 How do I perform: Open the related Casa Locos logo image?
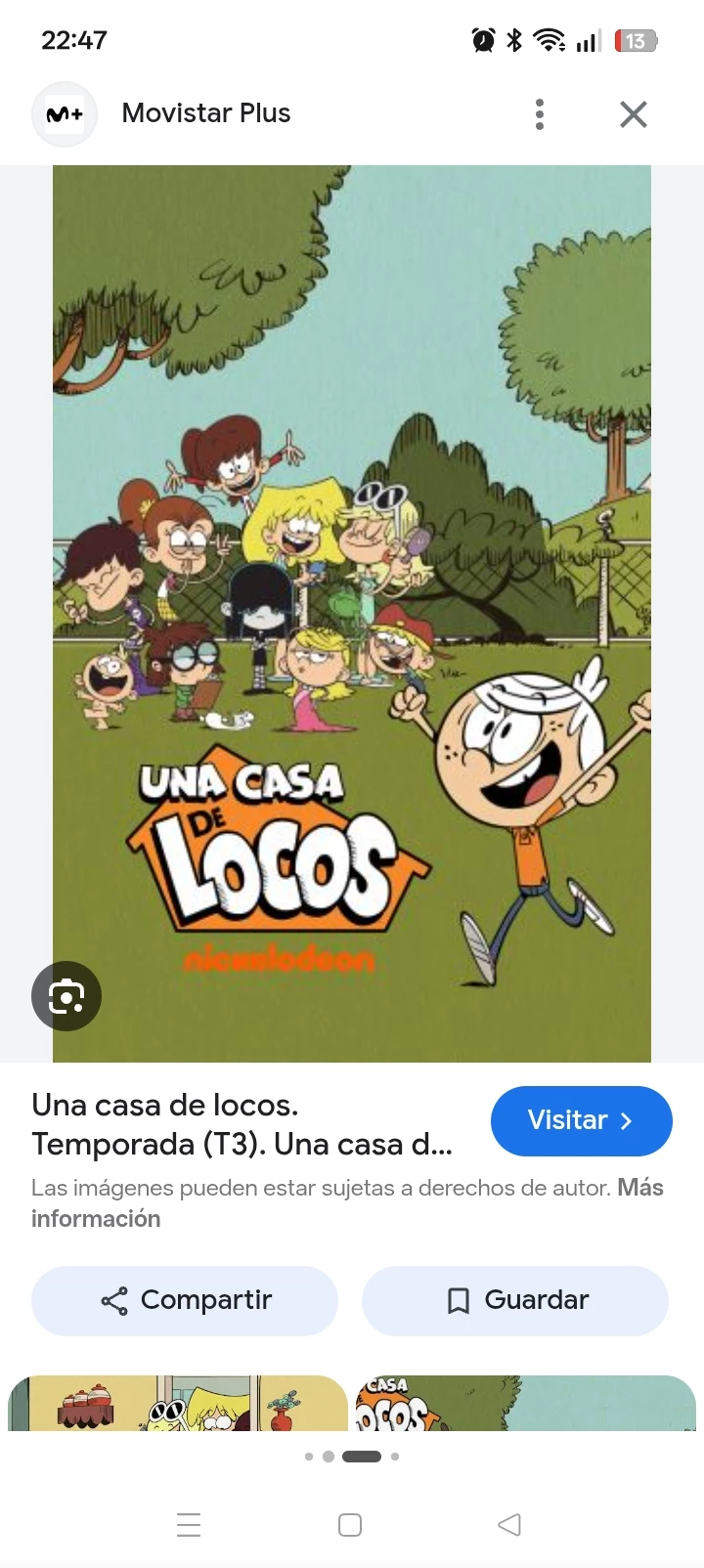click(x=525, y=1404)
